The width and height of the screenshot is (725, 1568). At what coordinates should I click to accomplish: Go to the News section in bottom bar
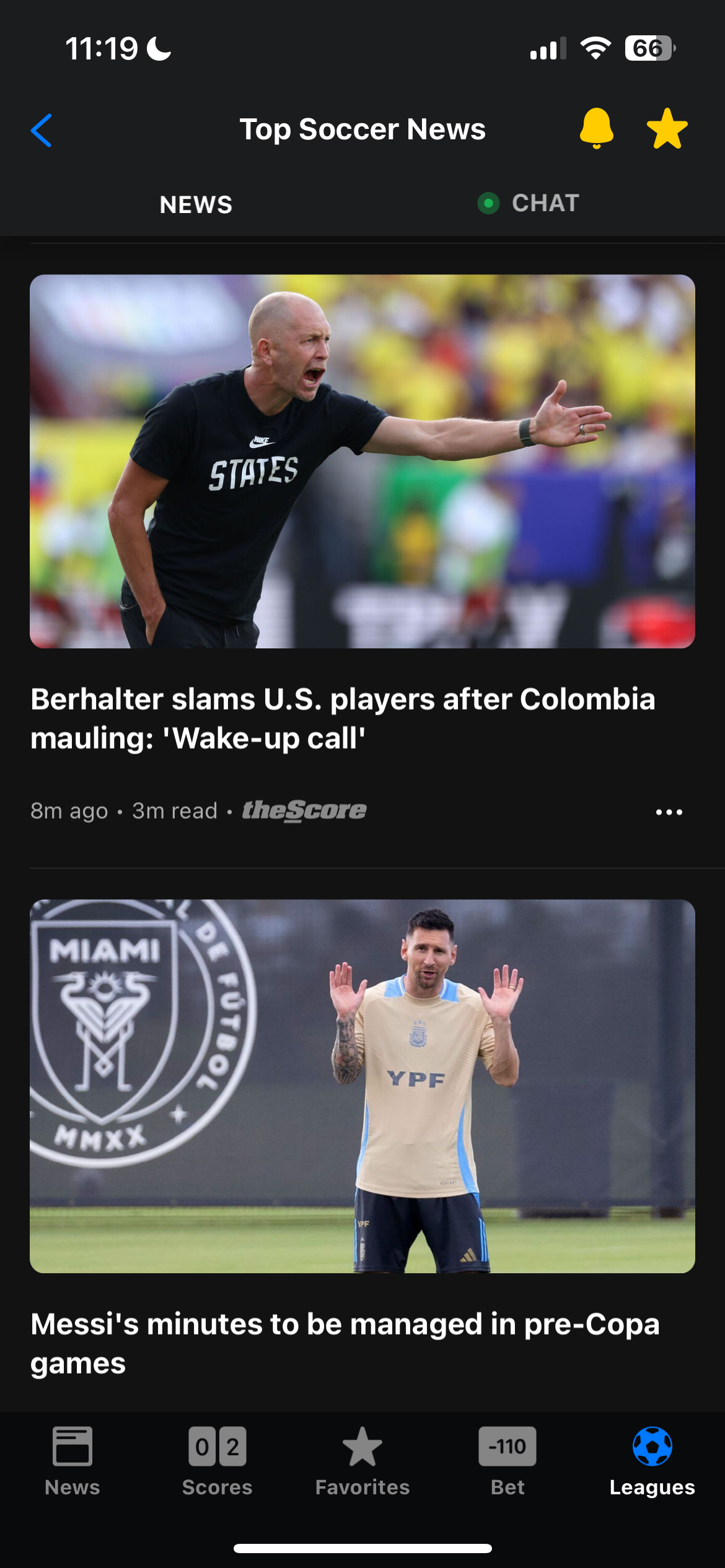pyautogui.click(x=72, y=1460)
